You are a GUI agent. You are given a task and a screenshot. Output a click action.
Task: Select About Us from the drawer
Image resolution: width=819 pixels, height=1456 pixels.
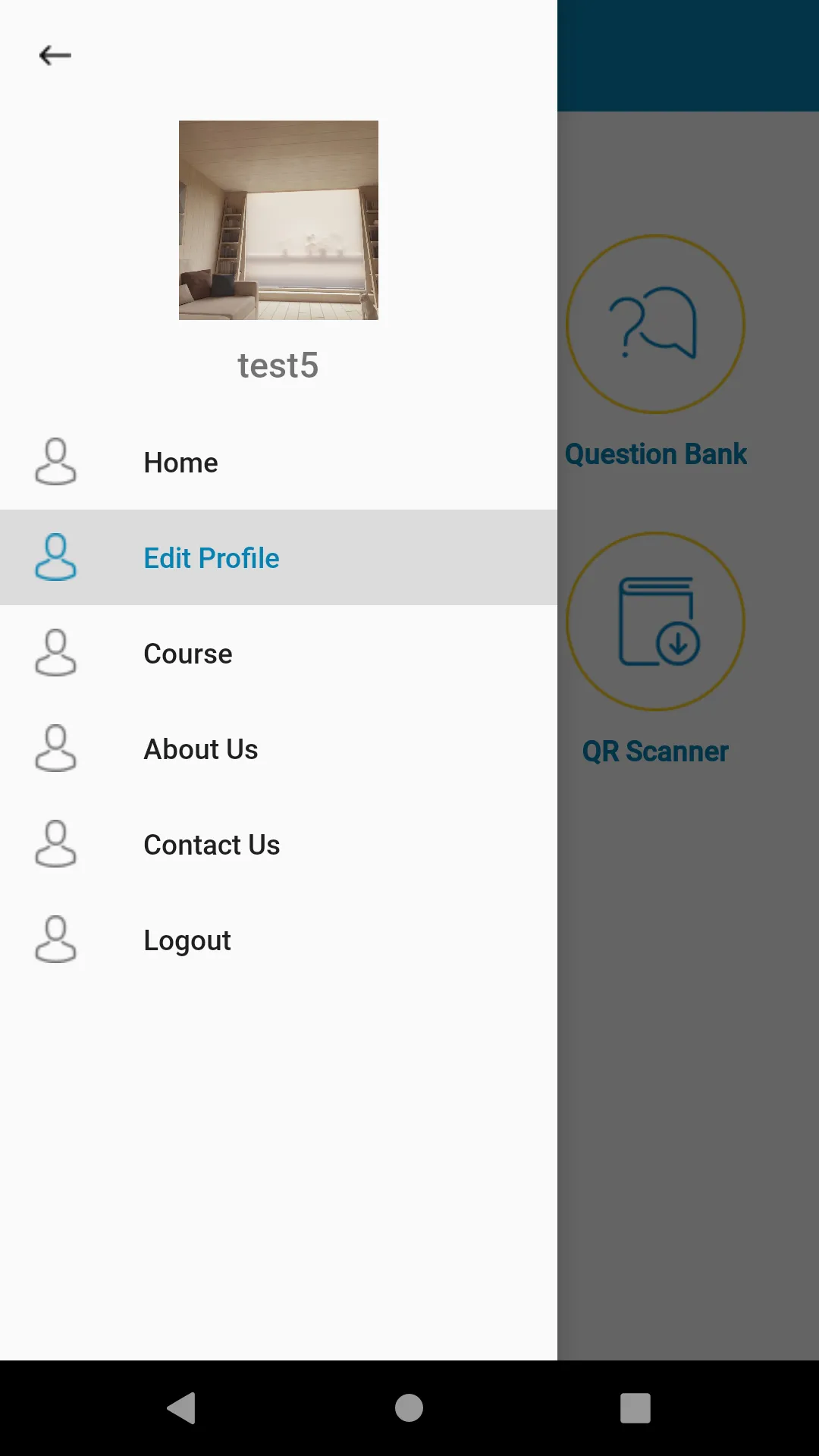(200, 748)
